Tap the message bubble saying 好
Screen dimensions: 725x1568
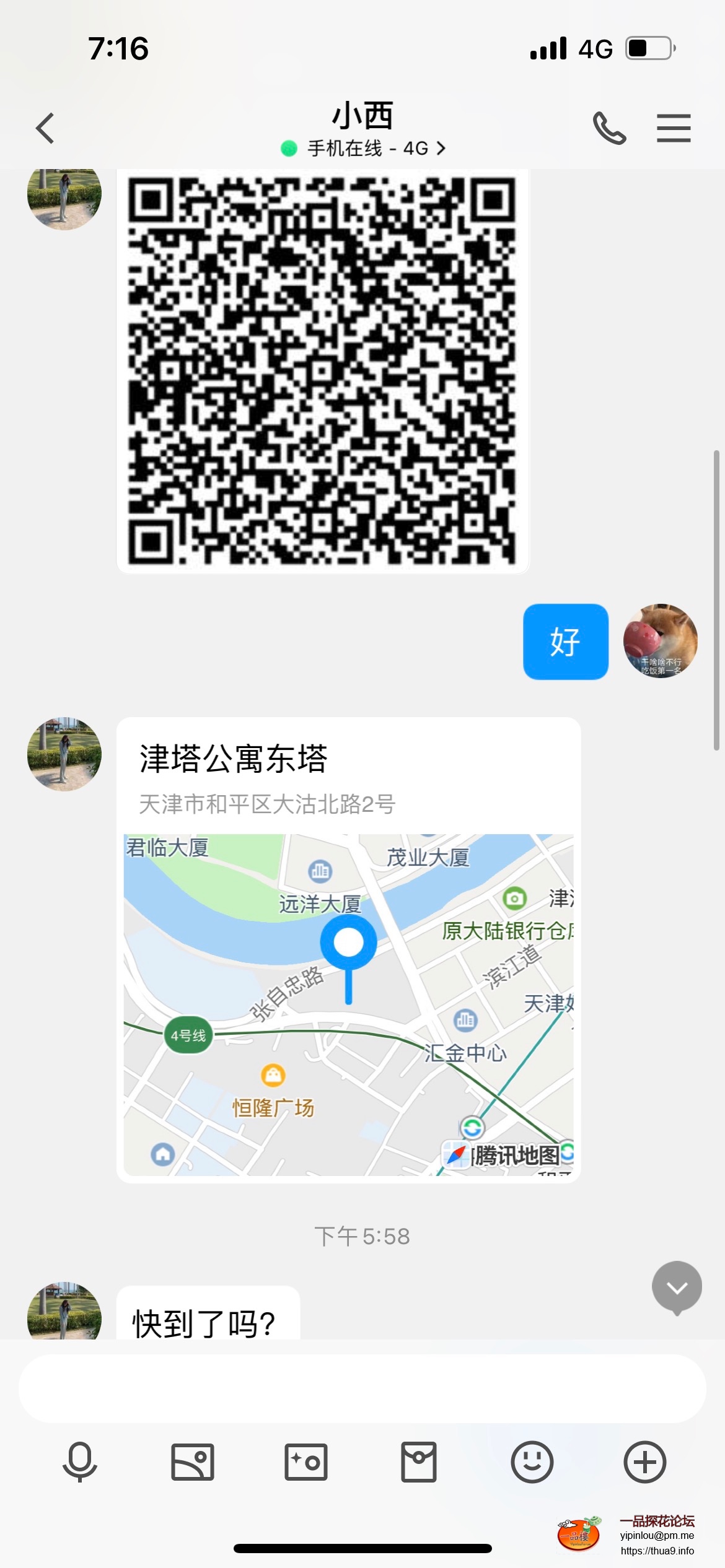tap(565, 642)
